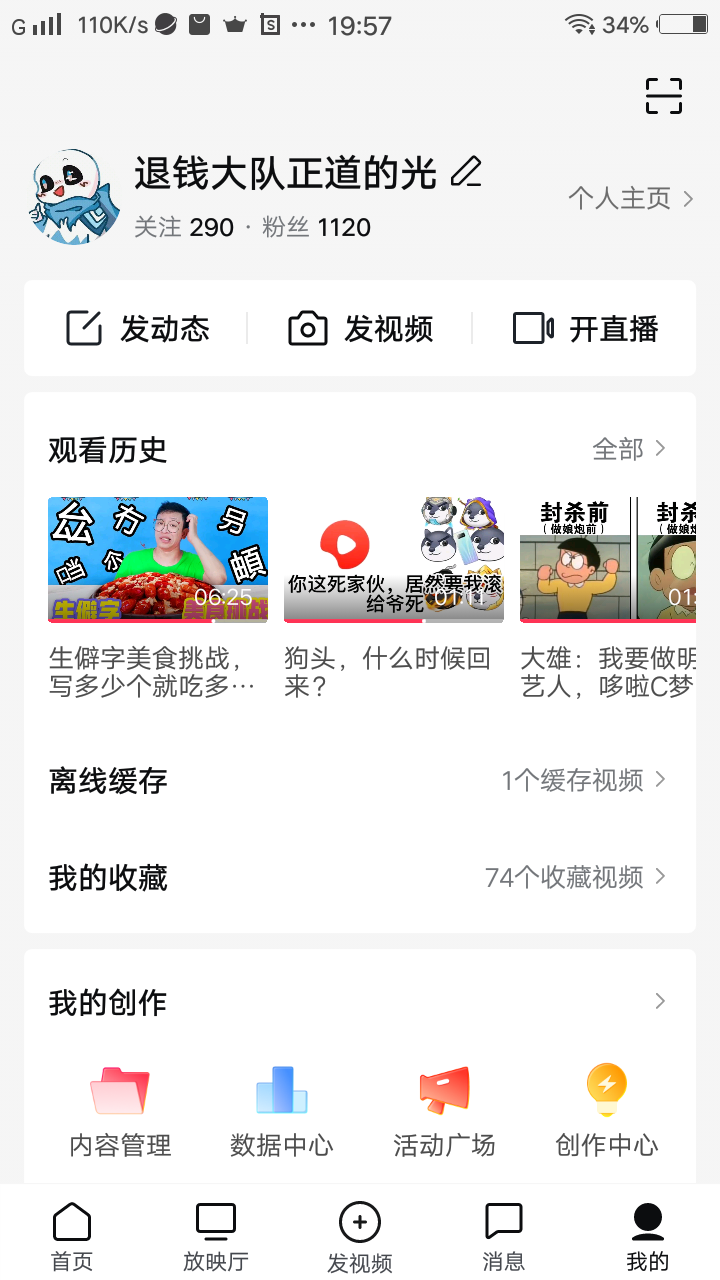Switch to the 首页 home tab
Image resolution: width=720 pixels, height=1280 pixels.
[72, 1236]
